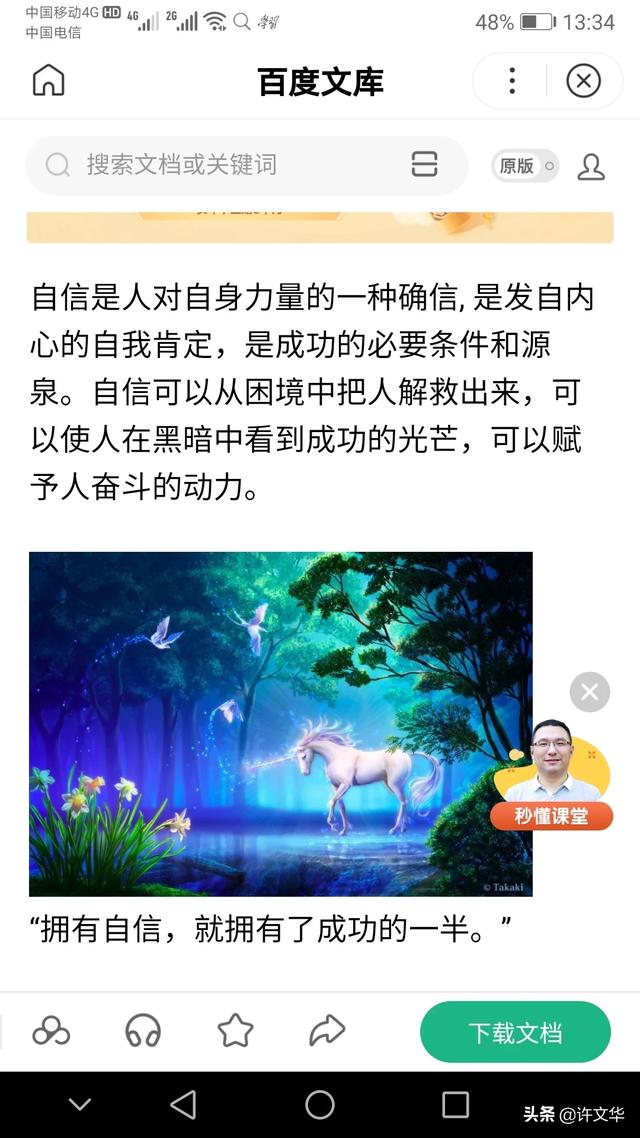Go back using the system back button
640x1138 pixels.
pos(183,1104)
